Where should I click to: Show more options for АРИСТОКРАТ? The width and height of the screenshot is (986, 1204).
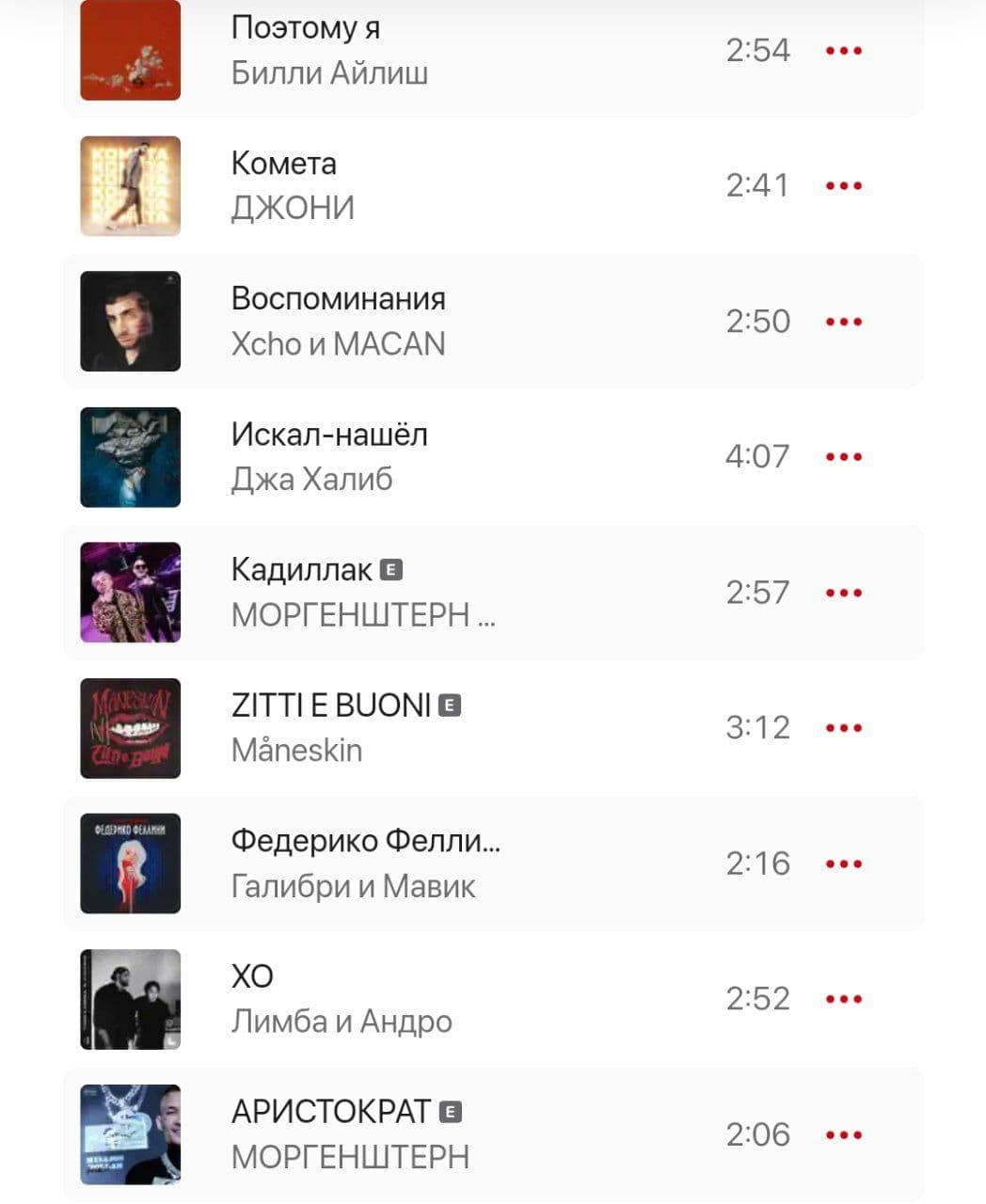click(x=843, y=1134)
